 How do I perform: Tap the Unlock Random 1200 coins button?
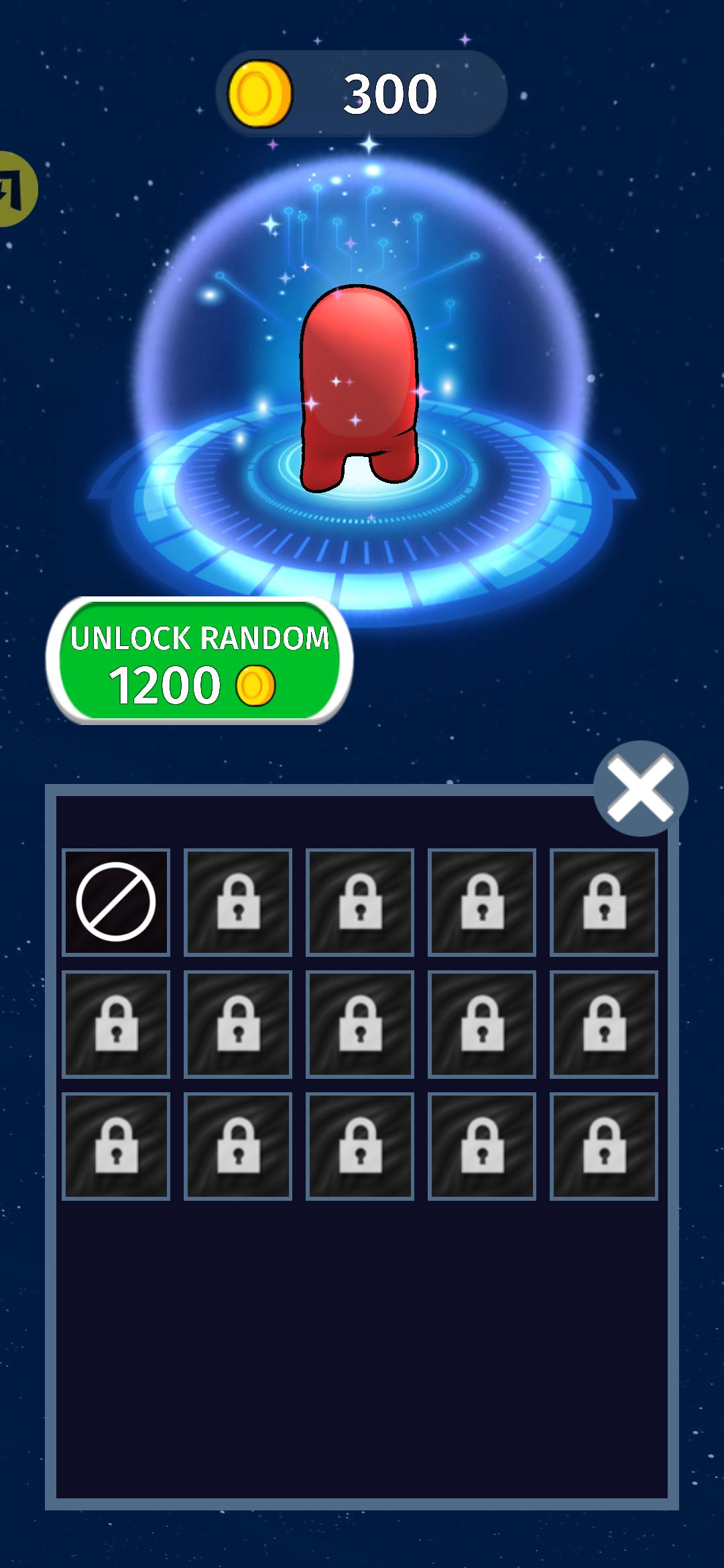199,661
